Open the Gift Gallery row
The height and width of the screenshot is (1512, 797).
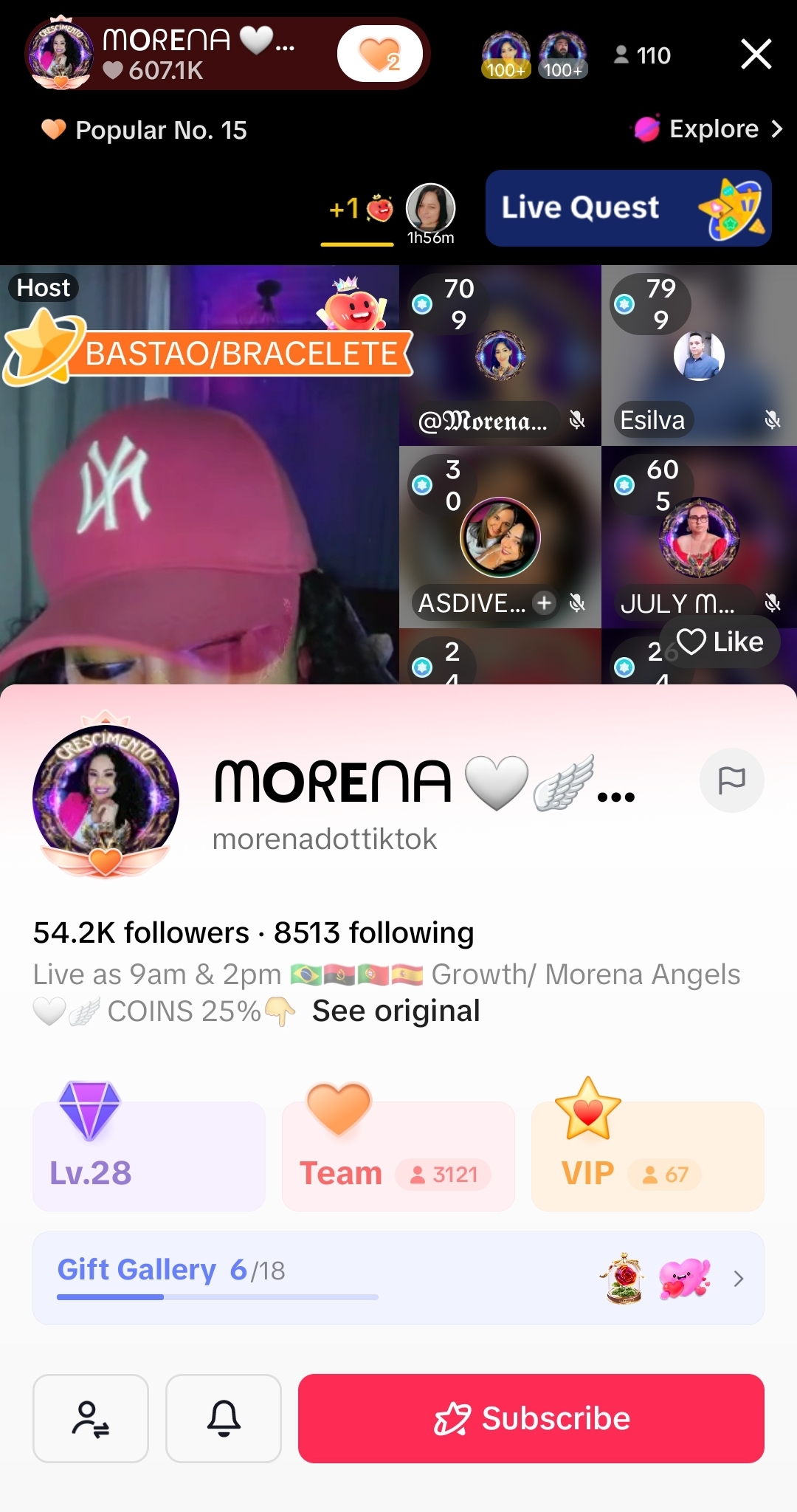tap(398, 1278)
